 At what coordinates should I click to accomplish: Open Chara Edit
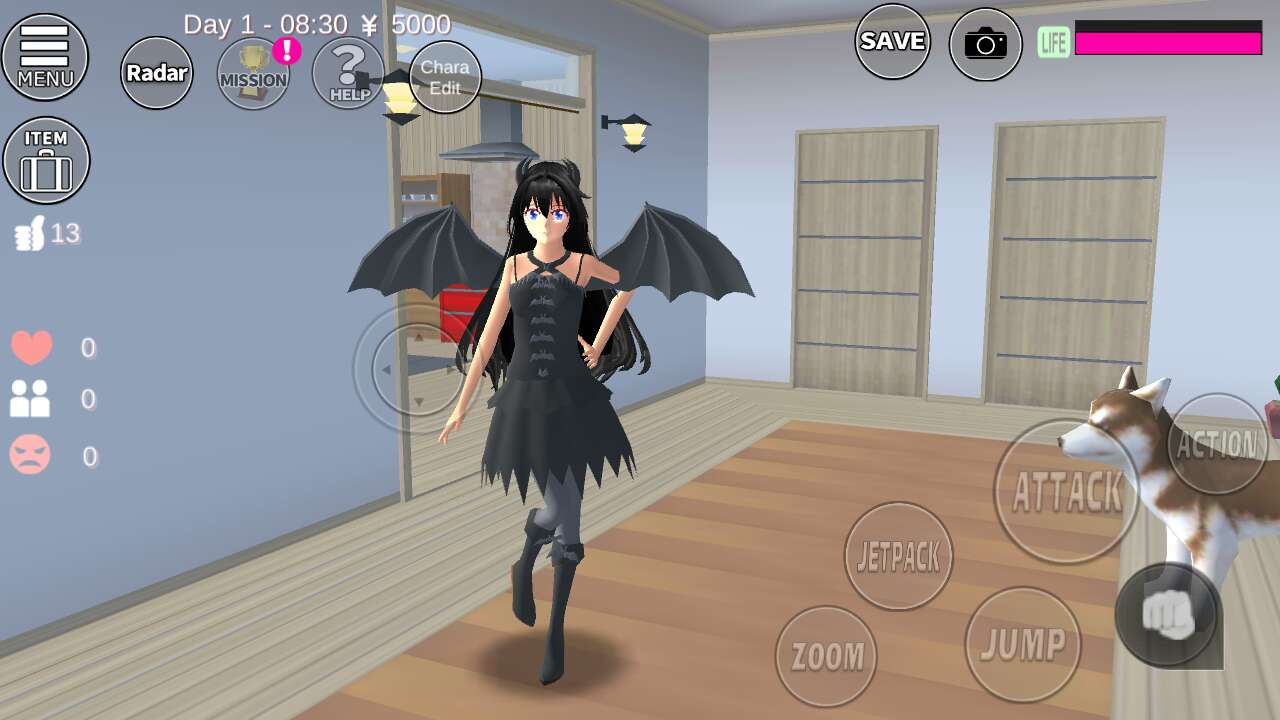tap(445, 77)
